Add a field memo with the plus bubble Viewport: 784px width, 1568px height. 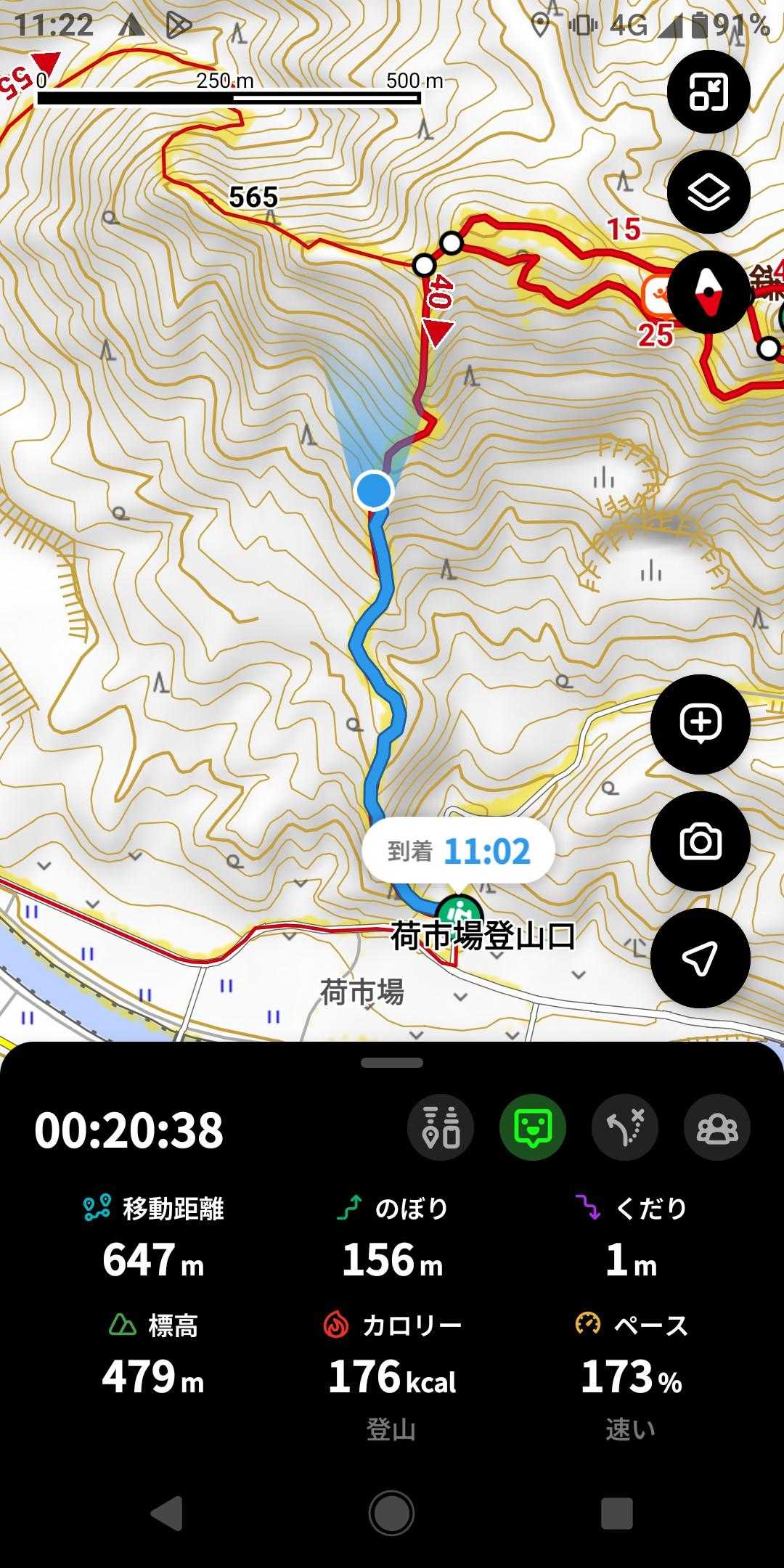point(700,724)
